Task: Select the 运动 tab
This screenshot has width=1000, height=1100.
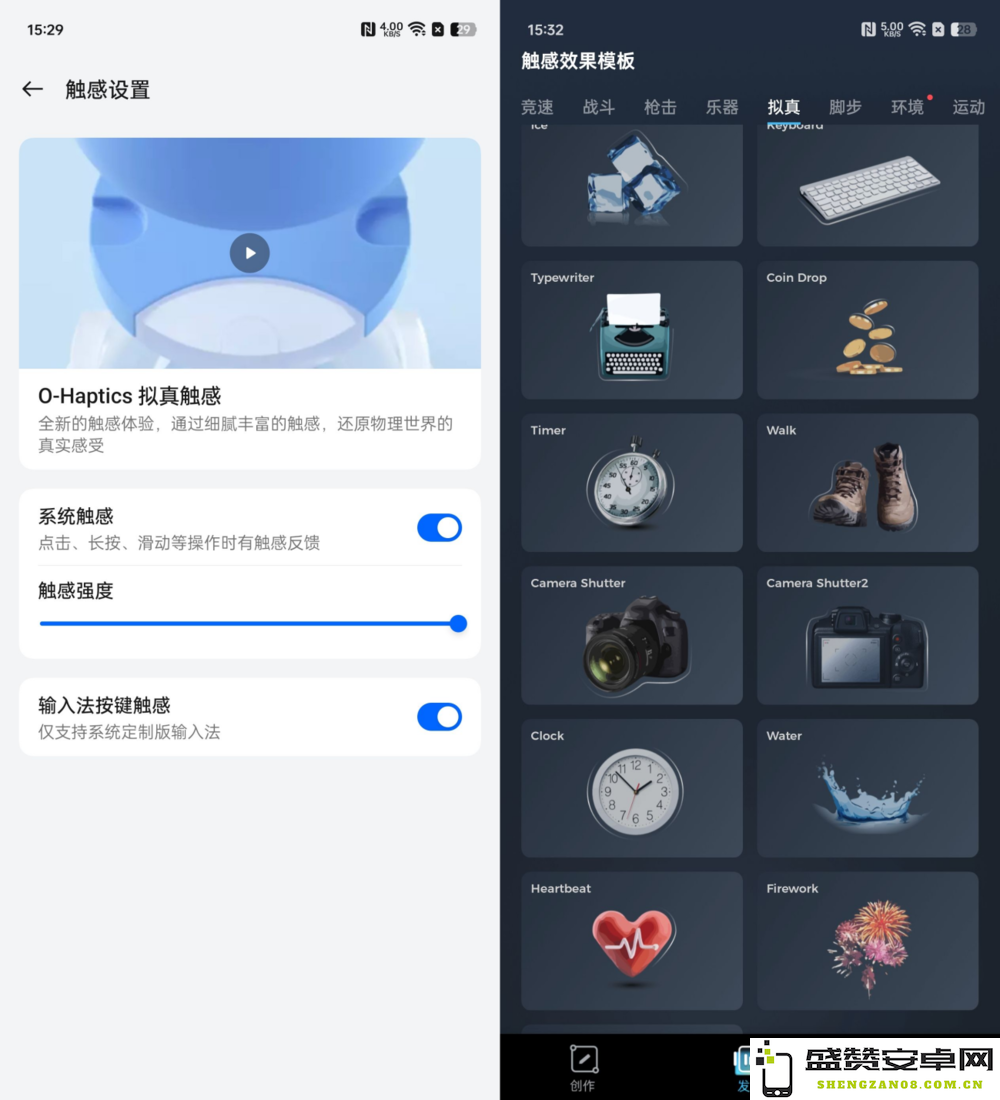Action: coord(968,107)
